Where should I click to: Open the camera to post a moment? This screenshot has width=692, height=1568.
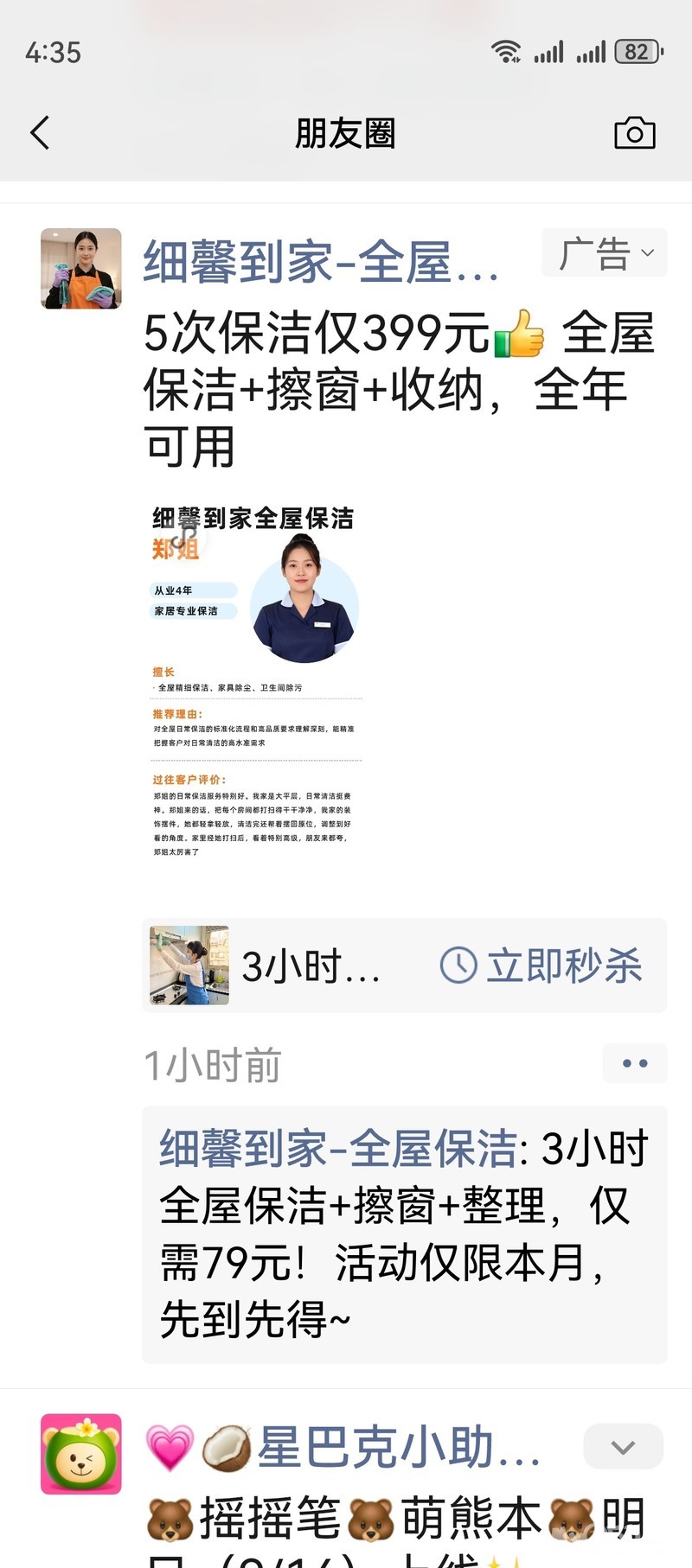coord(634,133)
